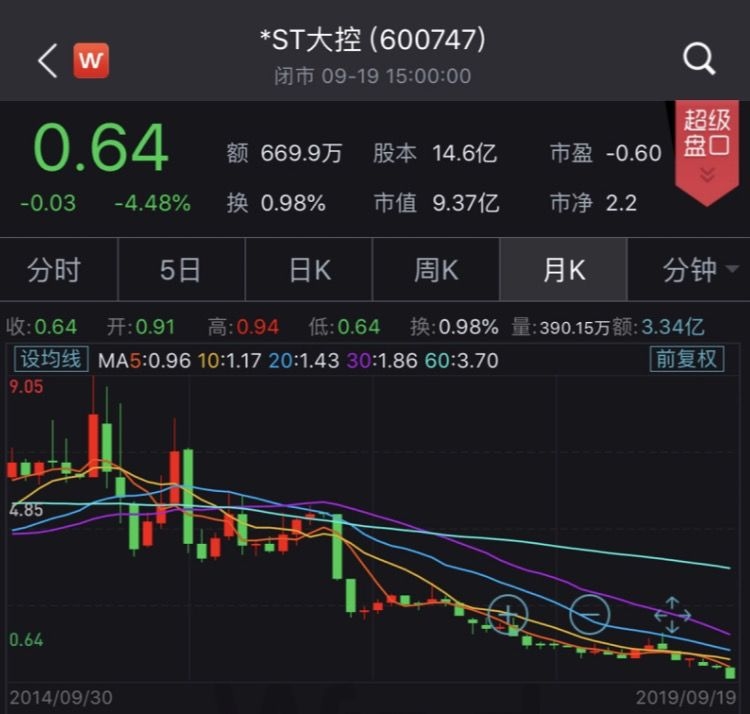Screen dimensions: 750x714
Task: Change the 前复权 price adjustment option
Action: (686, 359)
